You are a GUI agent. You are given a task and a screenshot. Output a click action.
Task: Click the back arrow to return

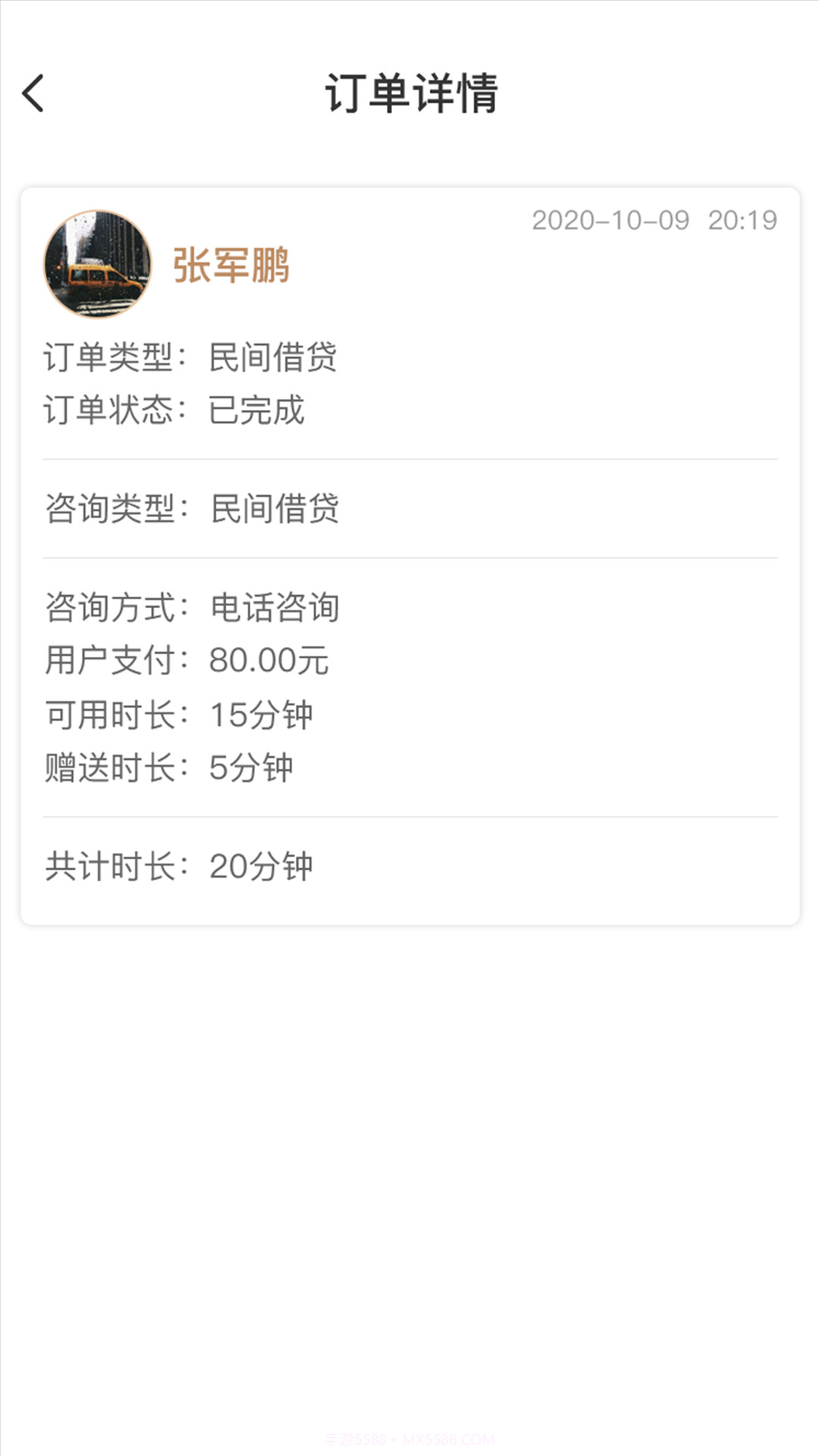[x=32, y=93]
